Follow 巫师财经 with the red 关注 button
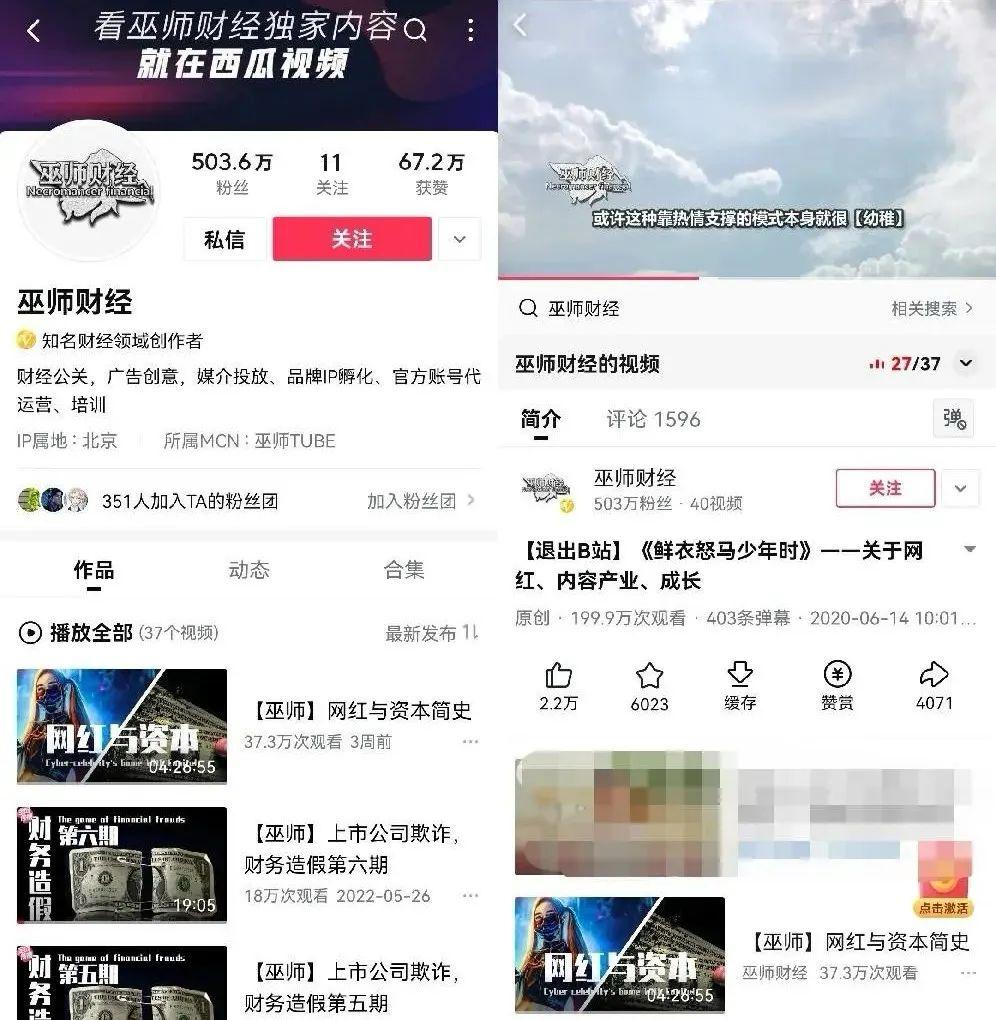Screen dimensions: 996x1020 [352, 240]
